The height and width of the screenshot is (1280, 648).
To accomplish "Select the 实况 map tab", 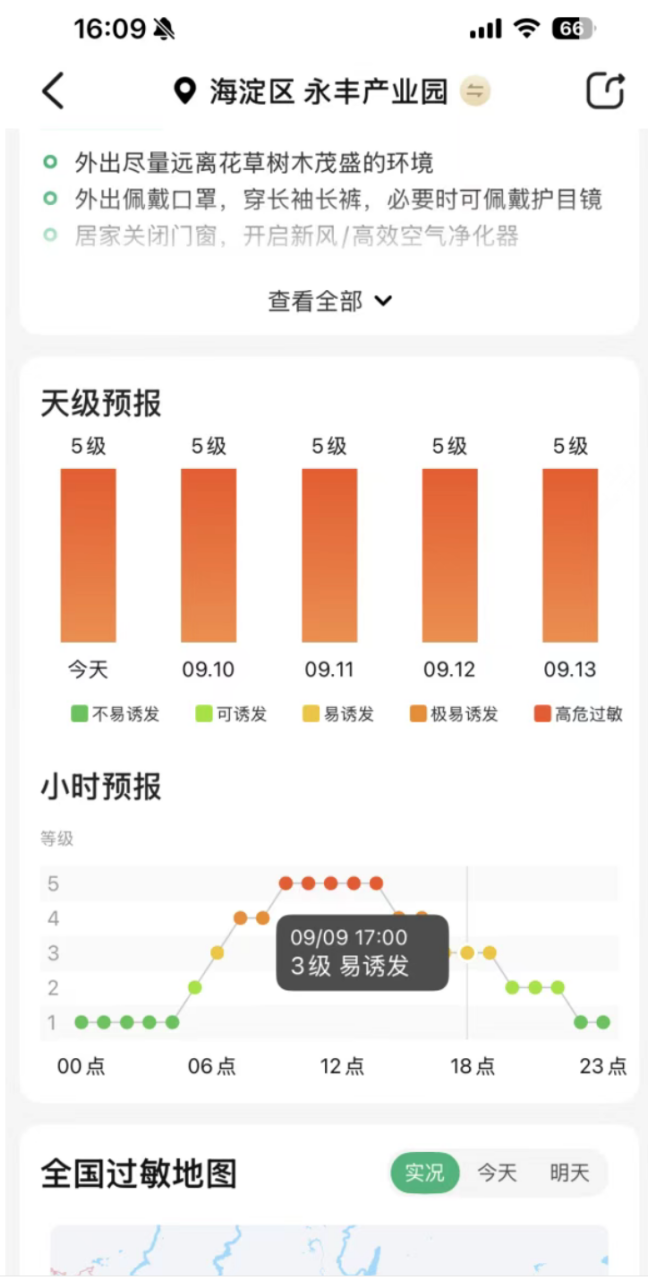I will pos(424,1173).
